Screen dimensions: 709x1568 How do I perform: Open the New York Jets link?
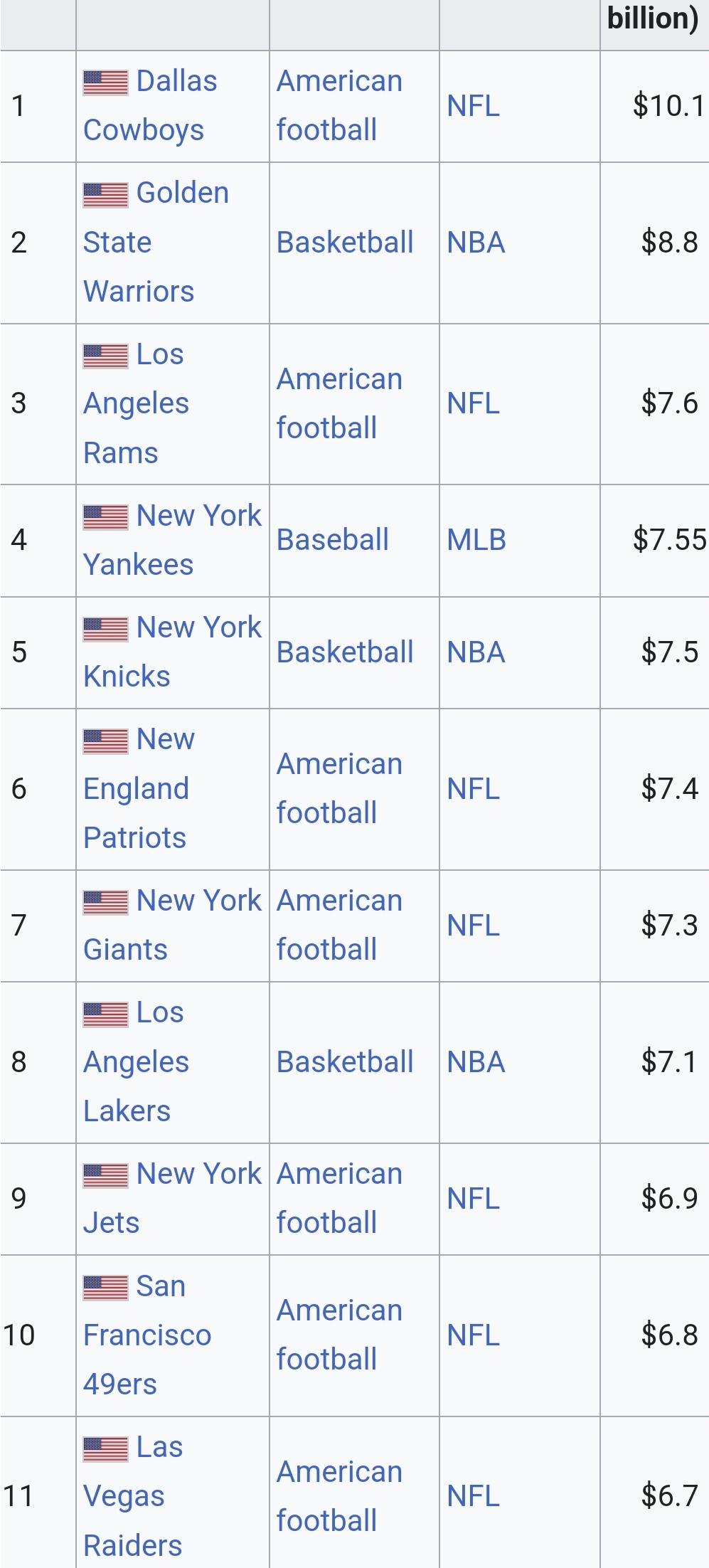[x=172, y=1198]
